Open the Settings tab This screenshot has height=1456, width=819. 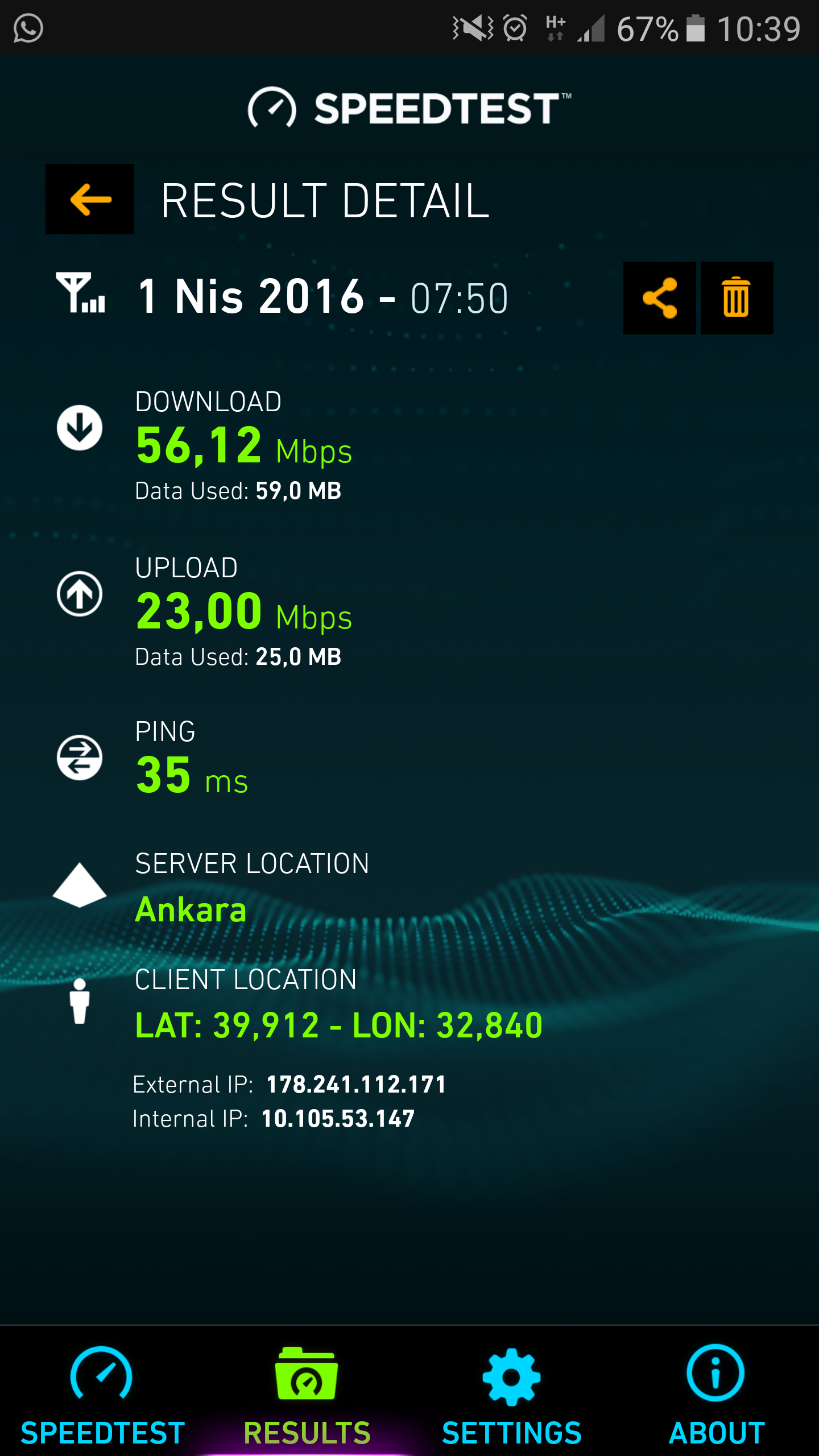click(512, 1395)
